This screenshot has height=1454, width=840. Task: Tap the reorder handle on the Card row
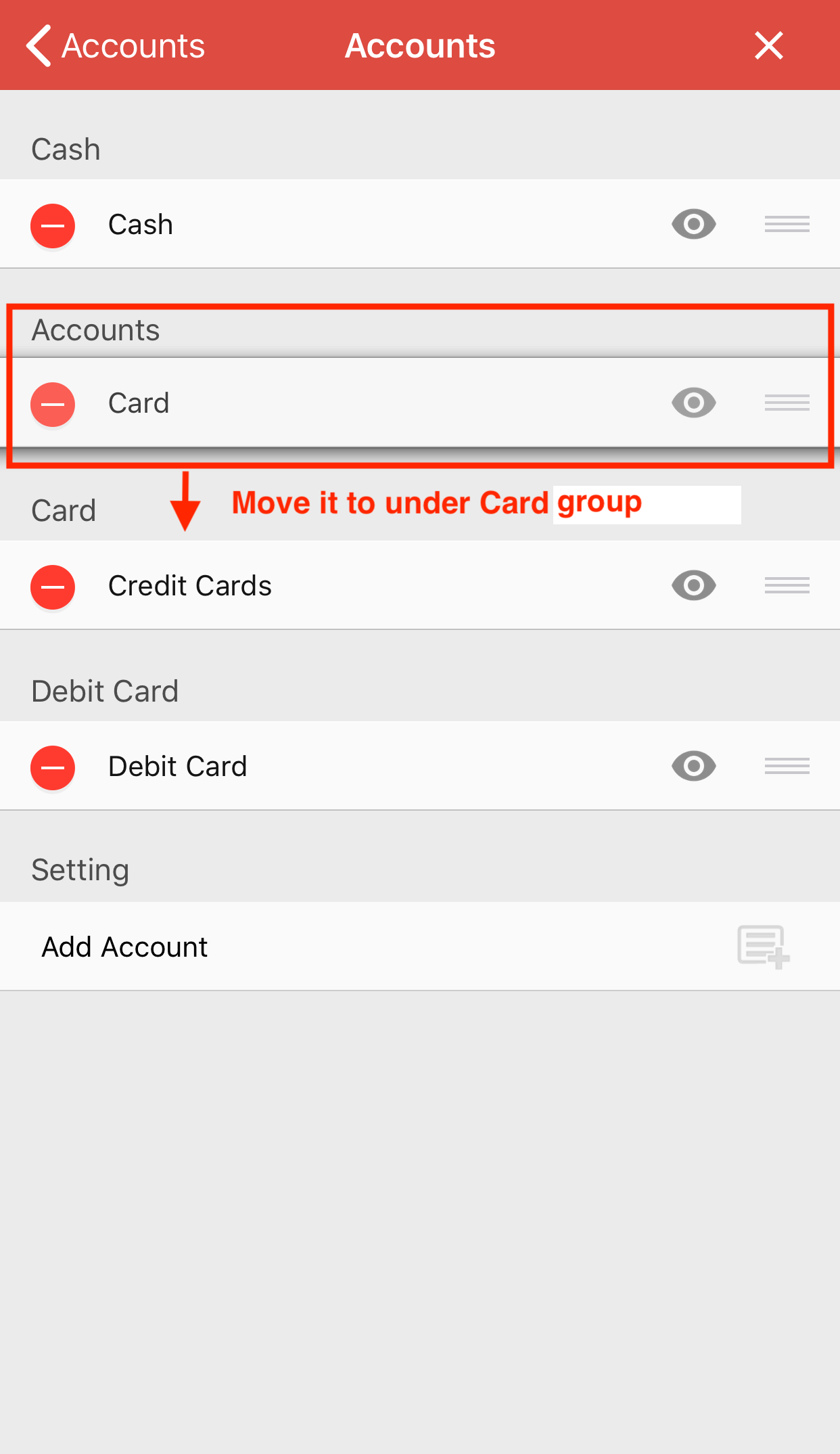coord(787,403)
